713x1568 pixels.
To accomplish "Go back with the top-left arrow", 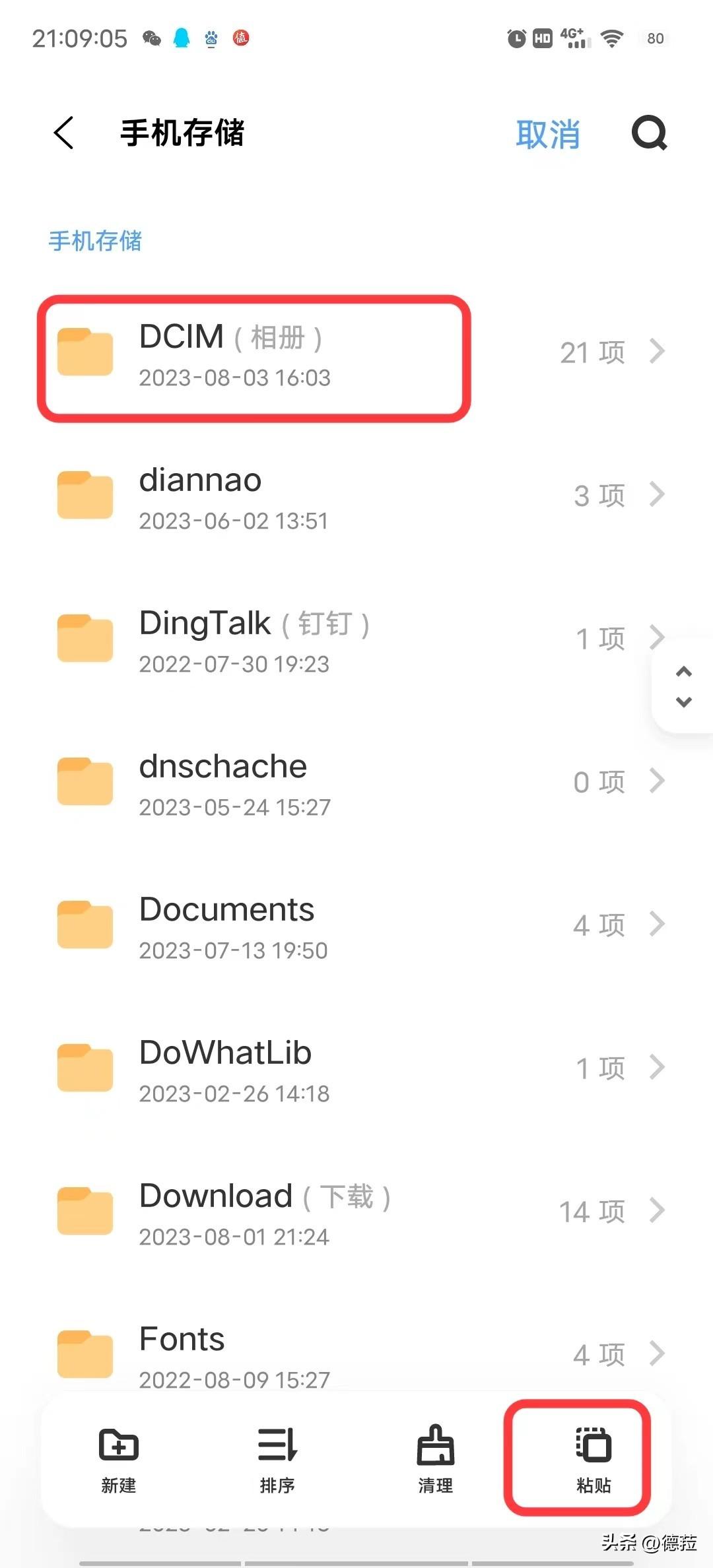I will [64, 133].
